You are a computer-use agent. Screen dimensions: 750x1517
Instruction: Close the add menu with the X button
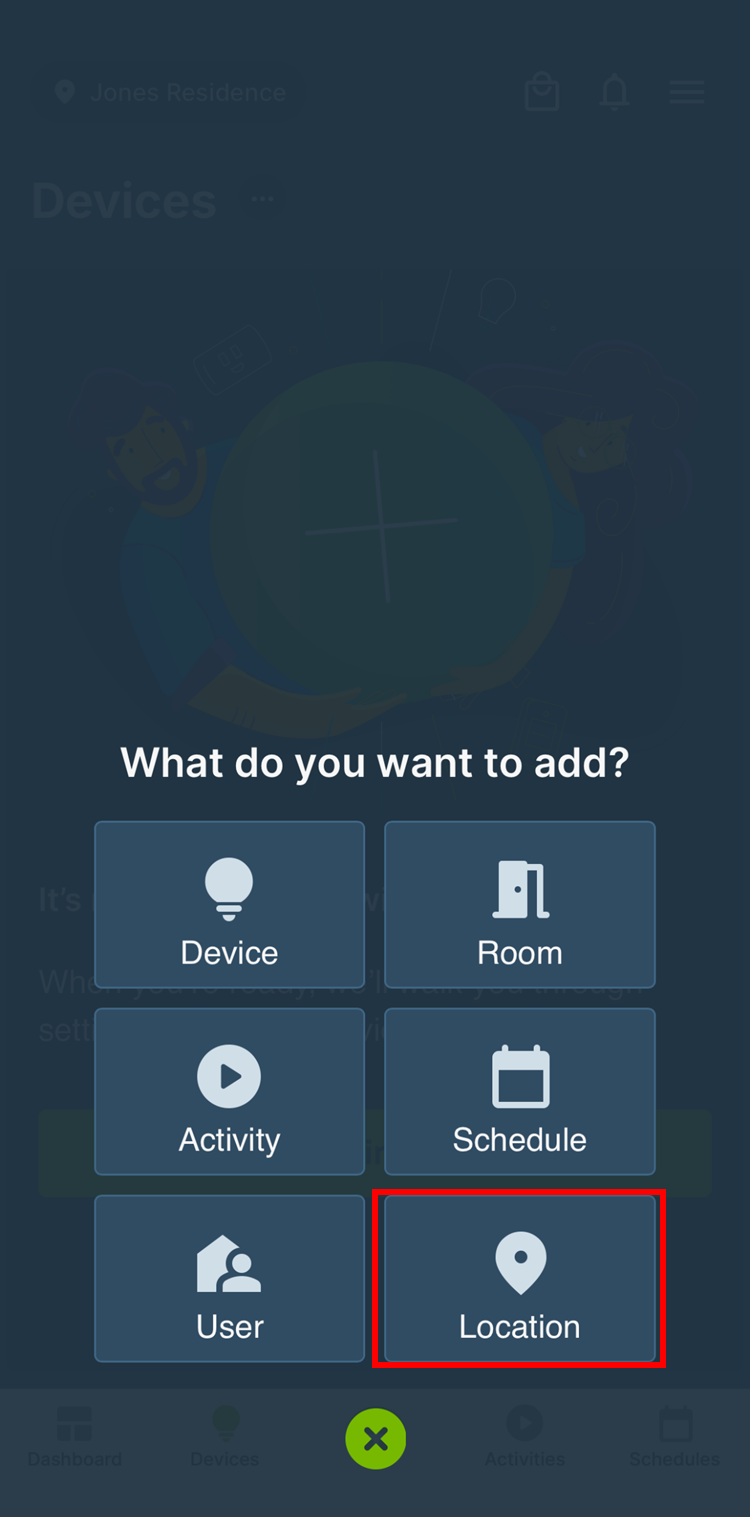(x=375, y=1439)
